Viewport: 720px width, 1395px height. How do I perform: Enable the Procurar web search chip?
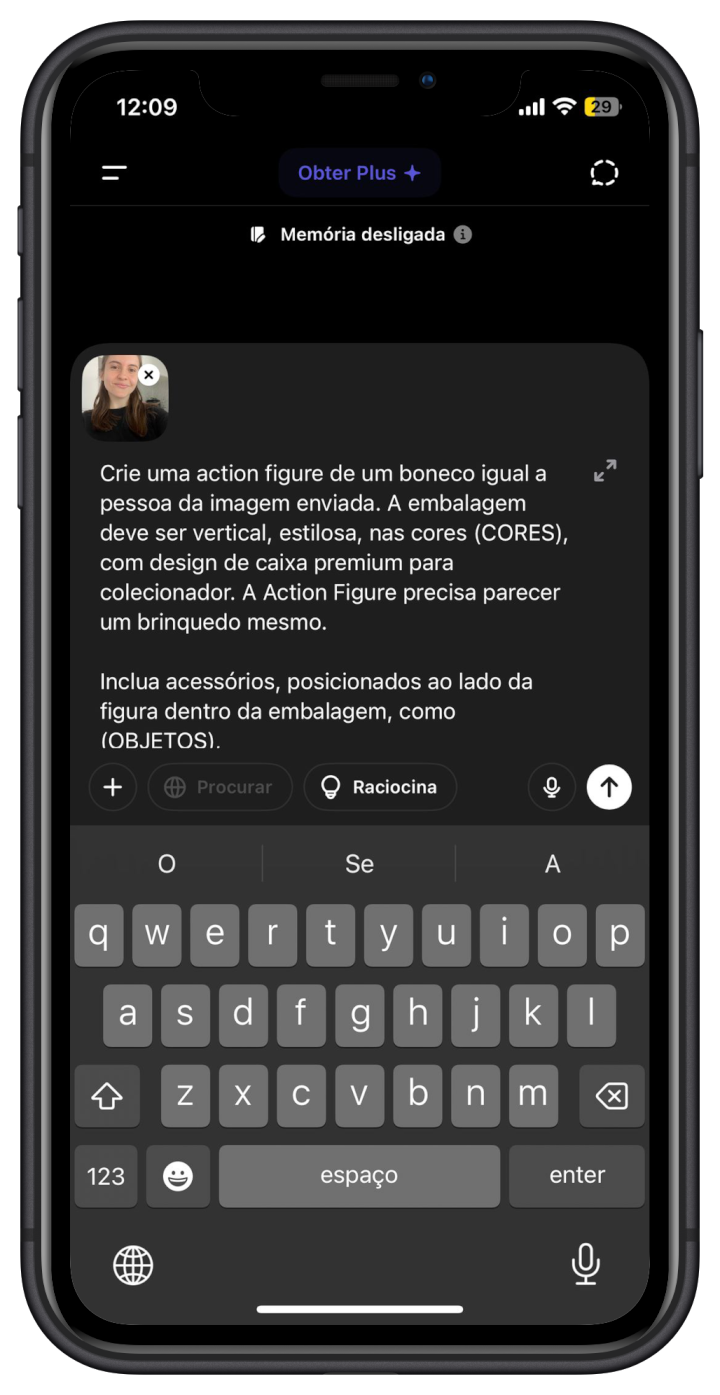pyautogui.click(x=220, y=787)
